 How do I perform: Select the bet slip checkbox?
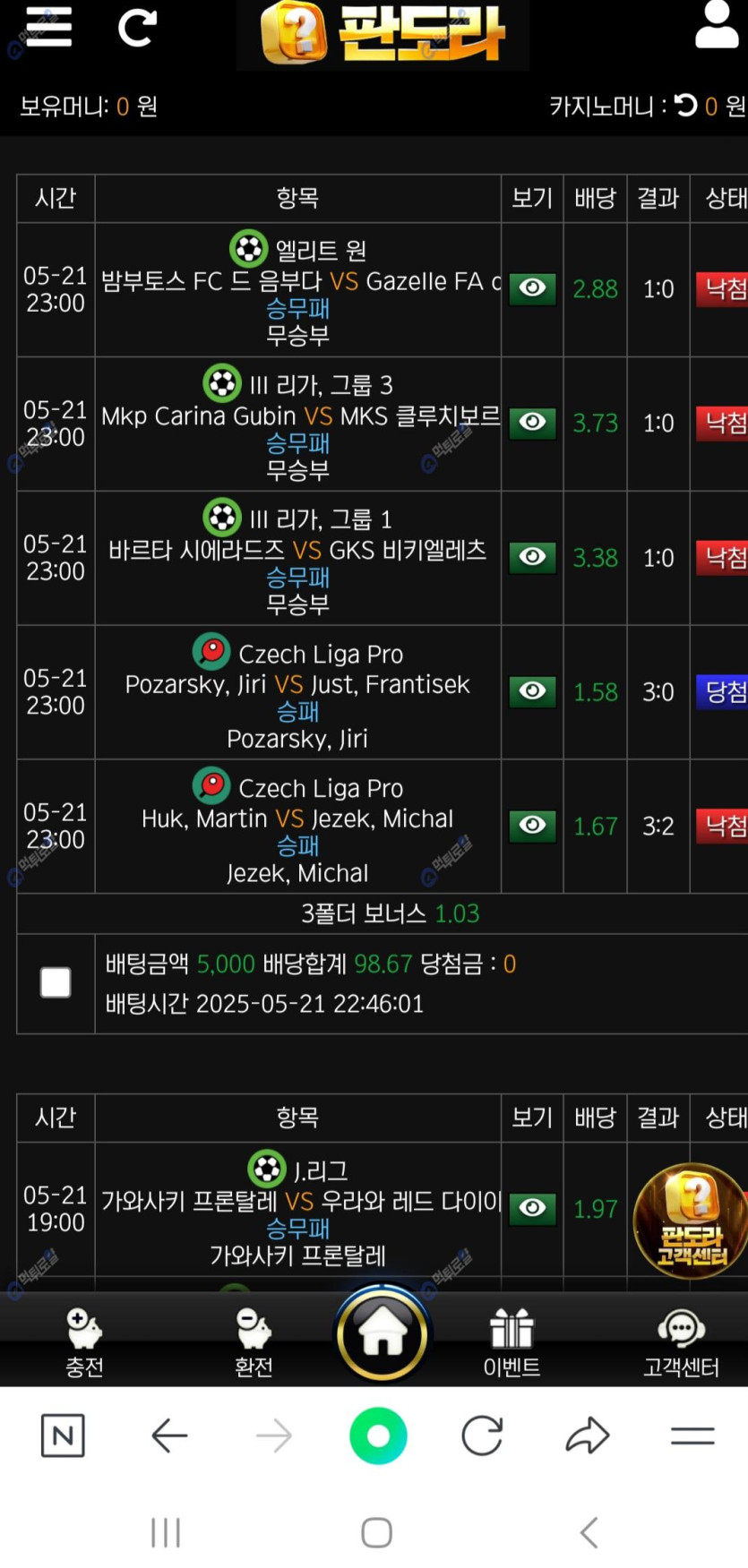56,982
